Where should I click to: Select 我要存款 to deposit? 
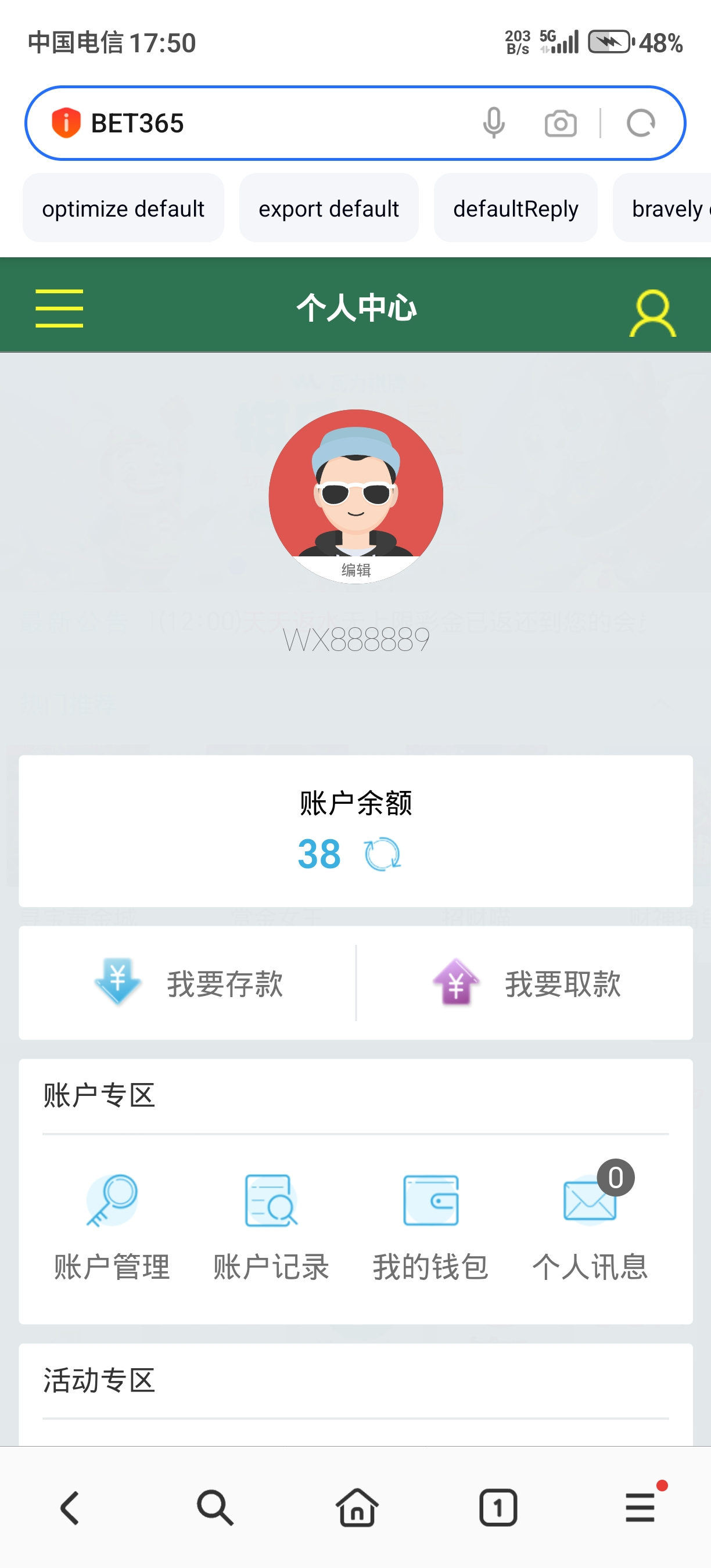[x=189, y=983]
